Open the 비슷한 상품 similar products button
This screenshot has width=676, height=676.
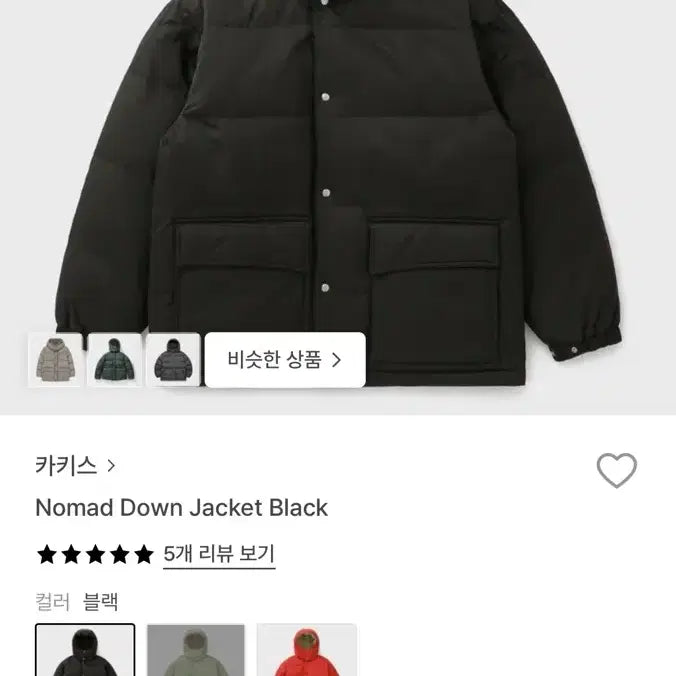[x=285, y=360]
